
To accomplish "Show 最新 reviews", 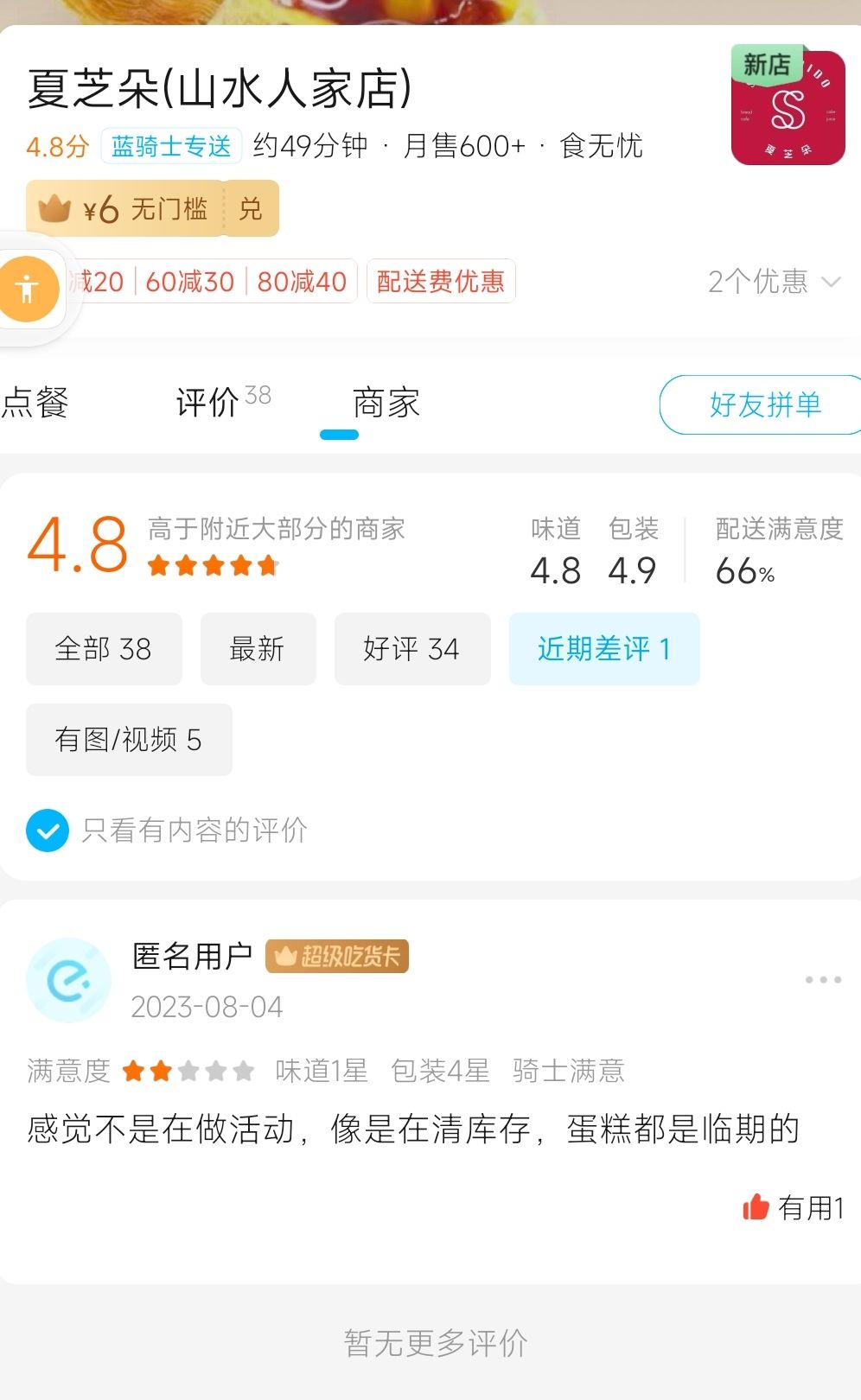I will click(x=258, y=649).
